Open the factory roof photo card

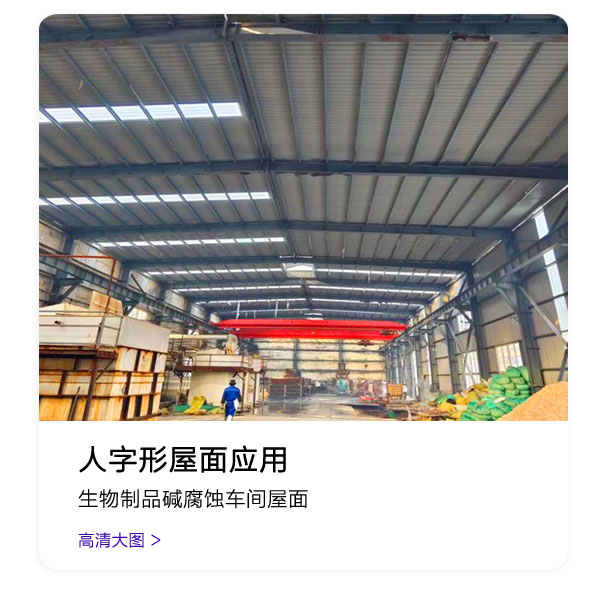[303, 218]
